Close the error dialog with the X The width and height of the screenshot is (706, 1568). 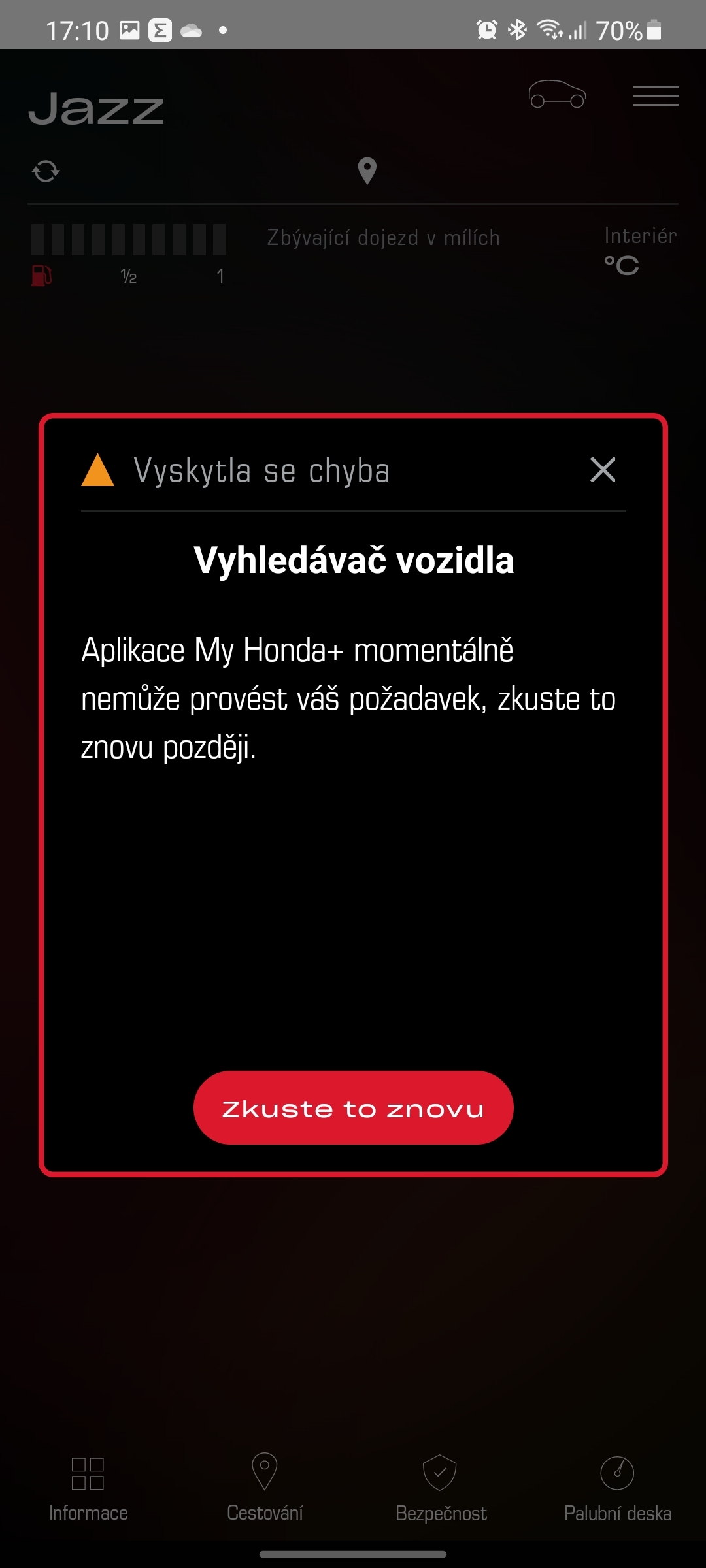pyautogui.click(x=602, y=470)
